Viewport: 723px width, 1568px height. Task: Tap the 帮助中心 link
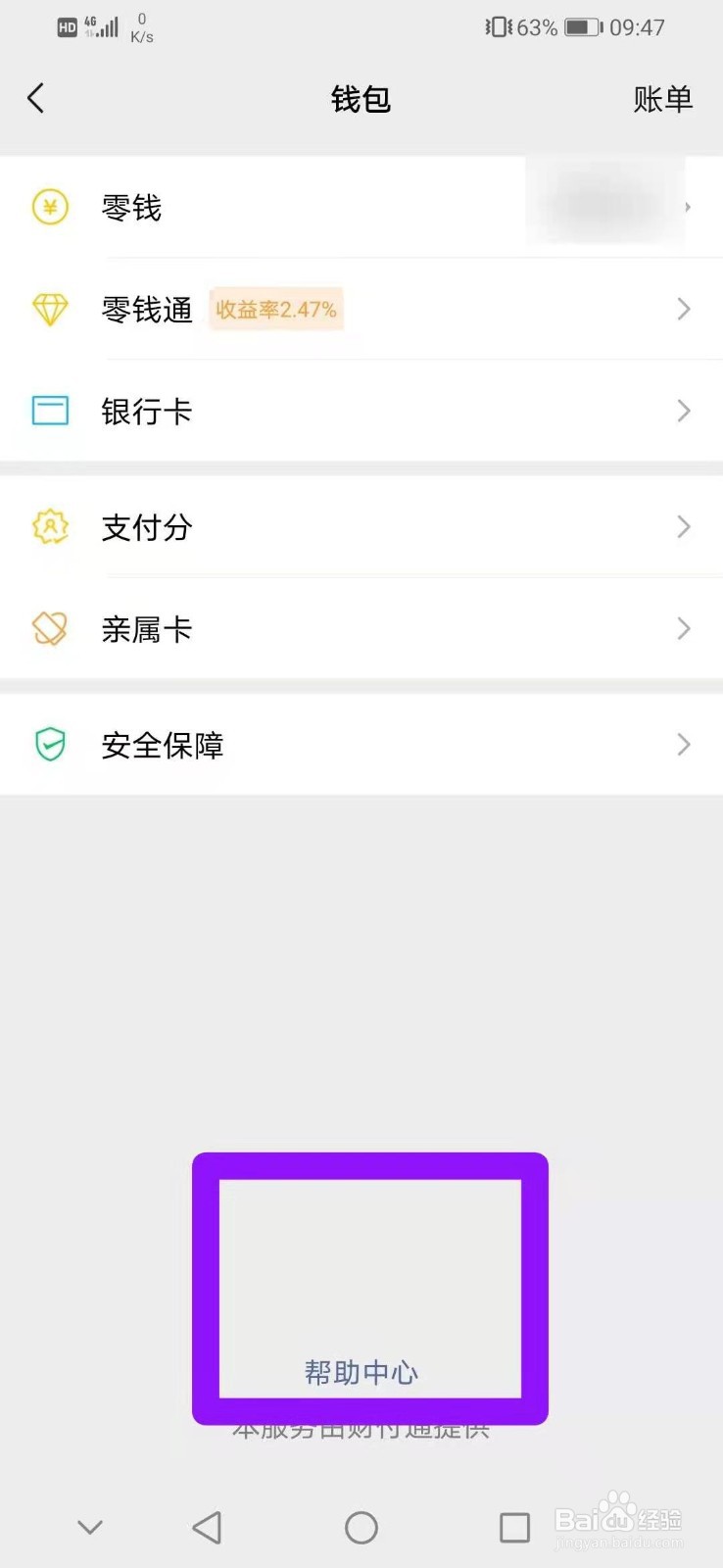coord(361,1372)
